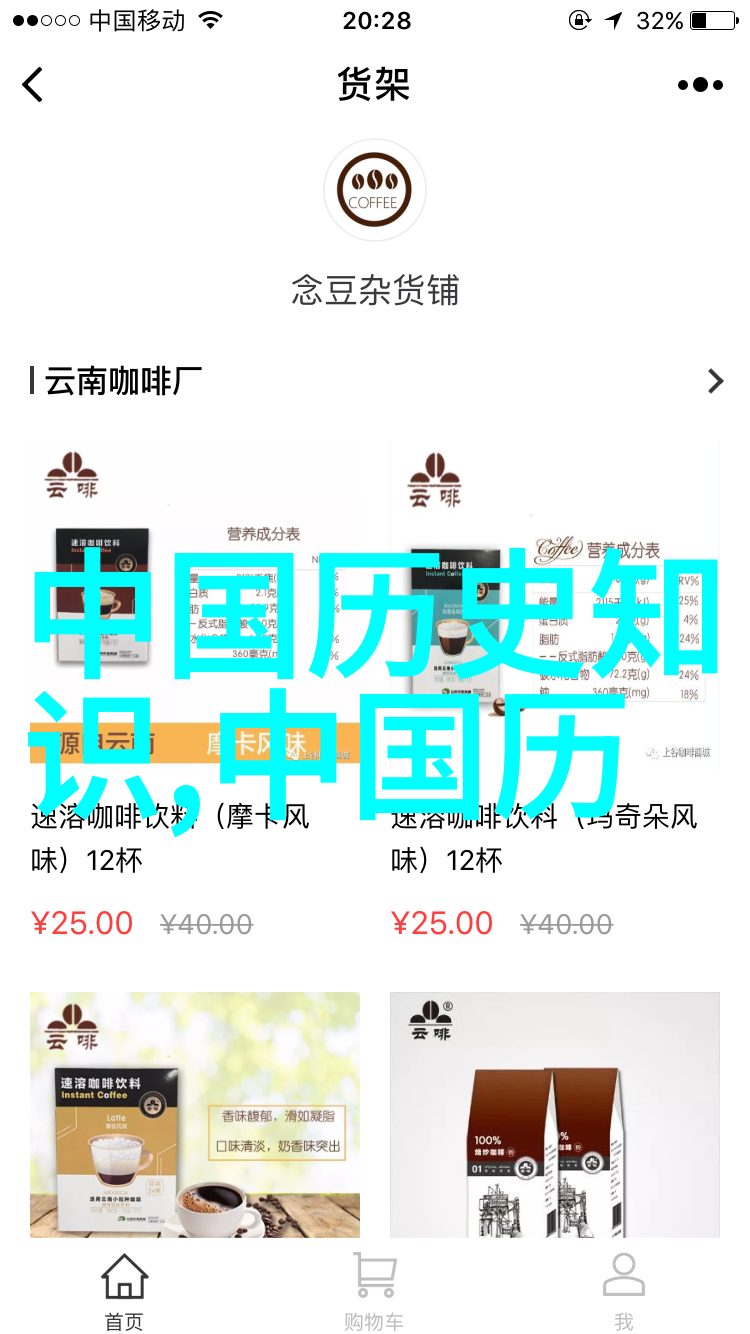Open the three-dot more menu
The width and height of the screenshot is (750, 1334).
coord(700,85)
